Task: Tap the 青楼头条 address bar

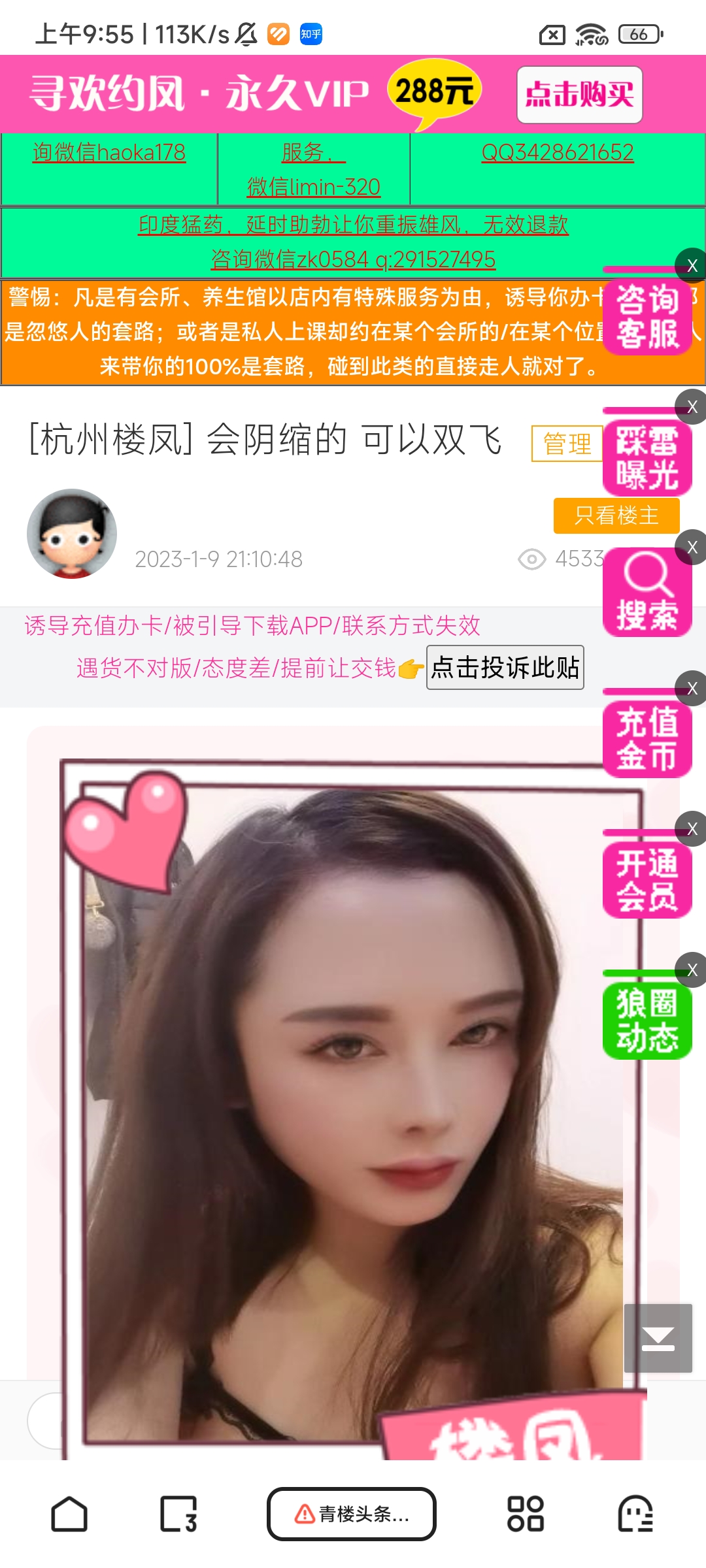Action: pos(352,1514)
